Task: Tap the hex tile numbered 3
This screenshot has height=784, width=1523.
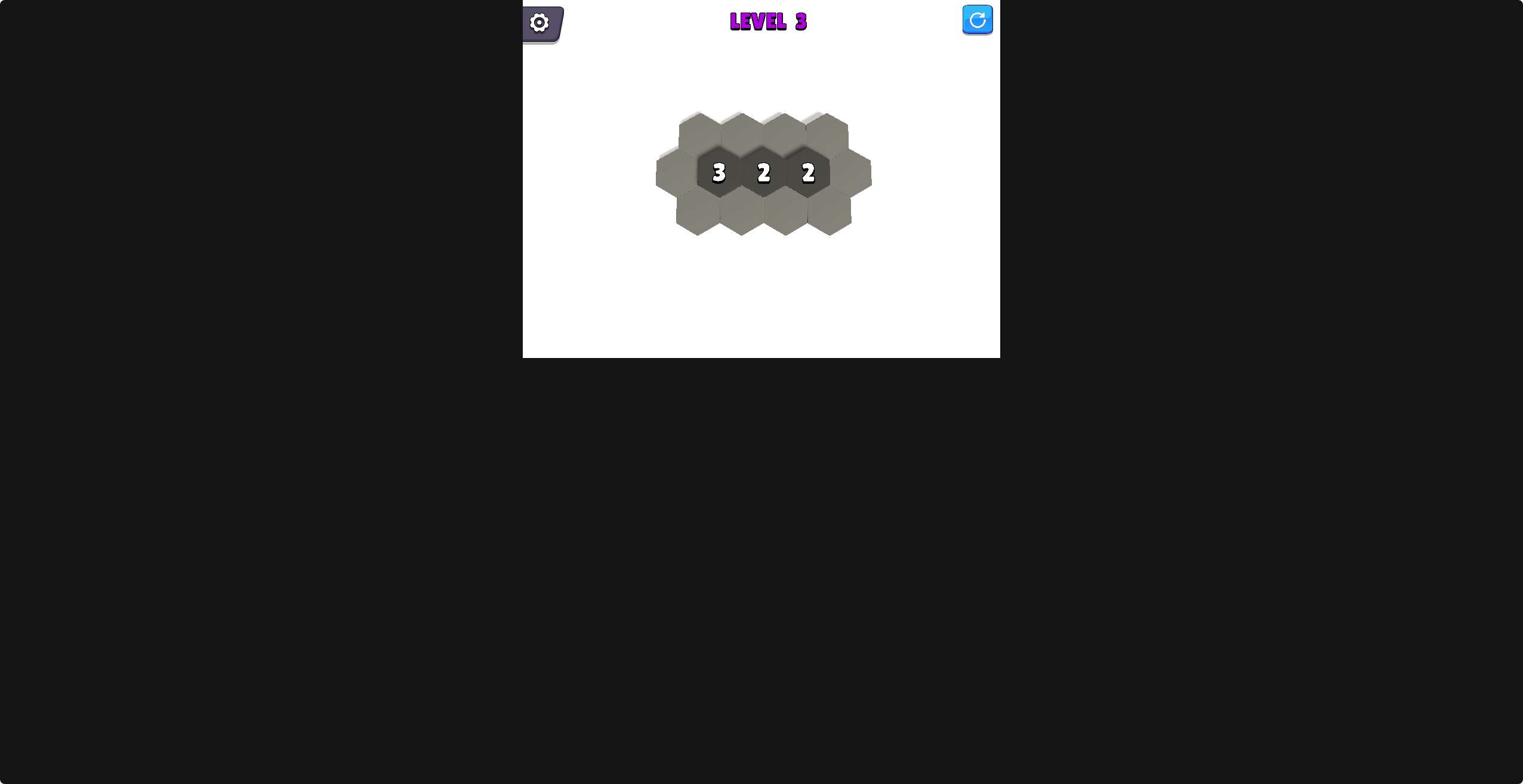Action: coord(719,173)
